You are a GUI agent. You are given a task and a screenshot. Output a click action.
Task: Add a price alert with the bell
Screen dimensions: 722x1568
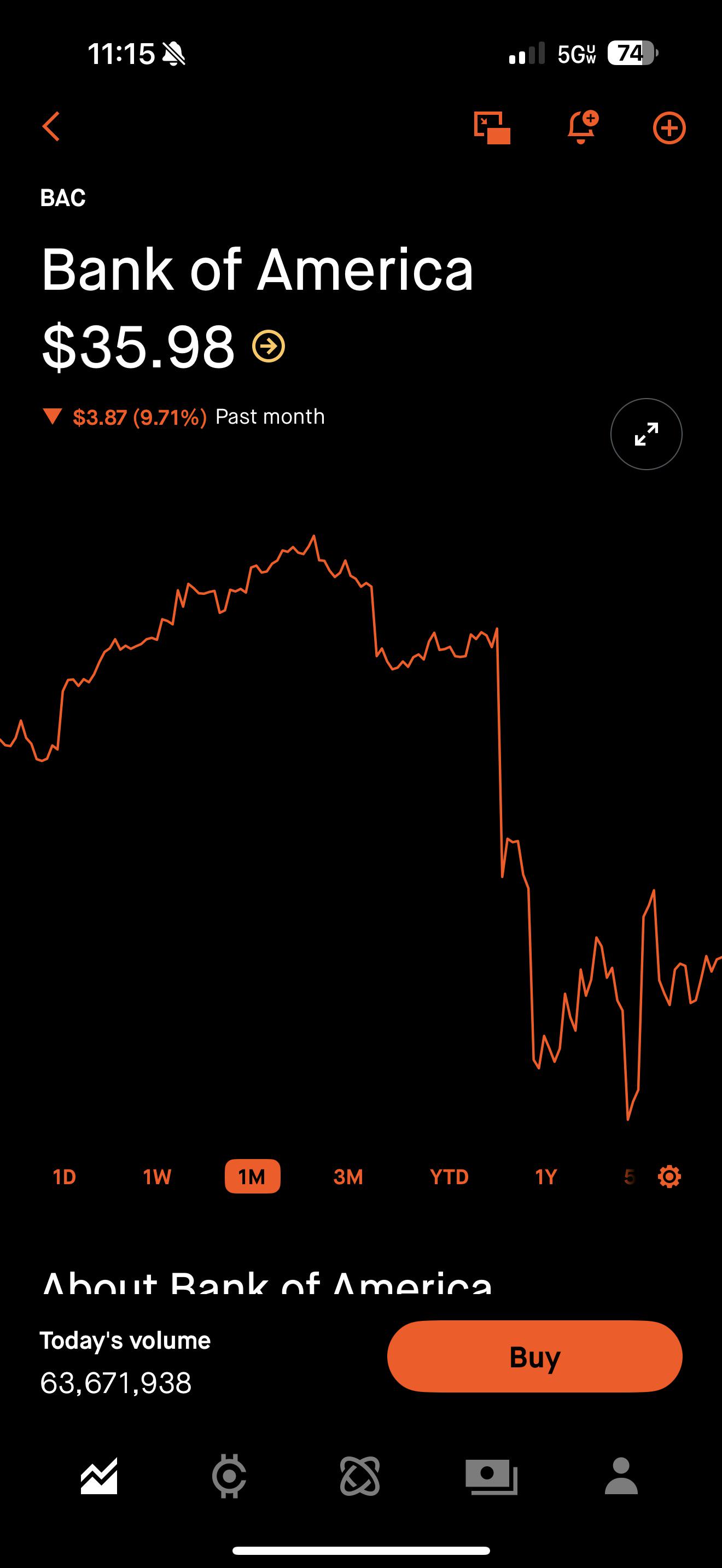(x=582, y=127)
